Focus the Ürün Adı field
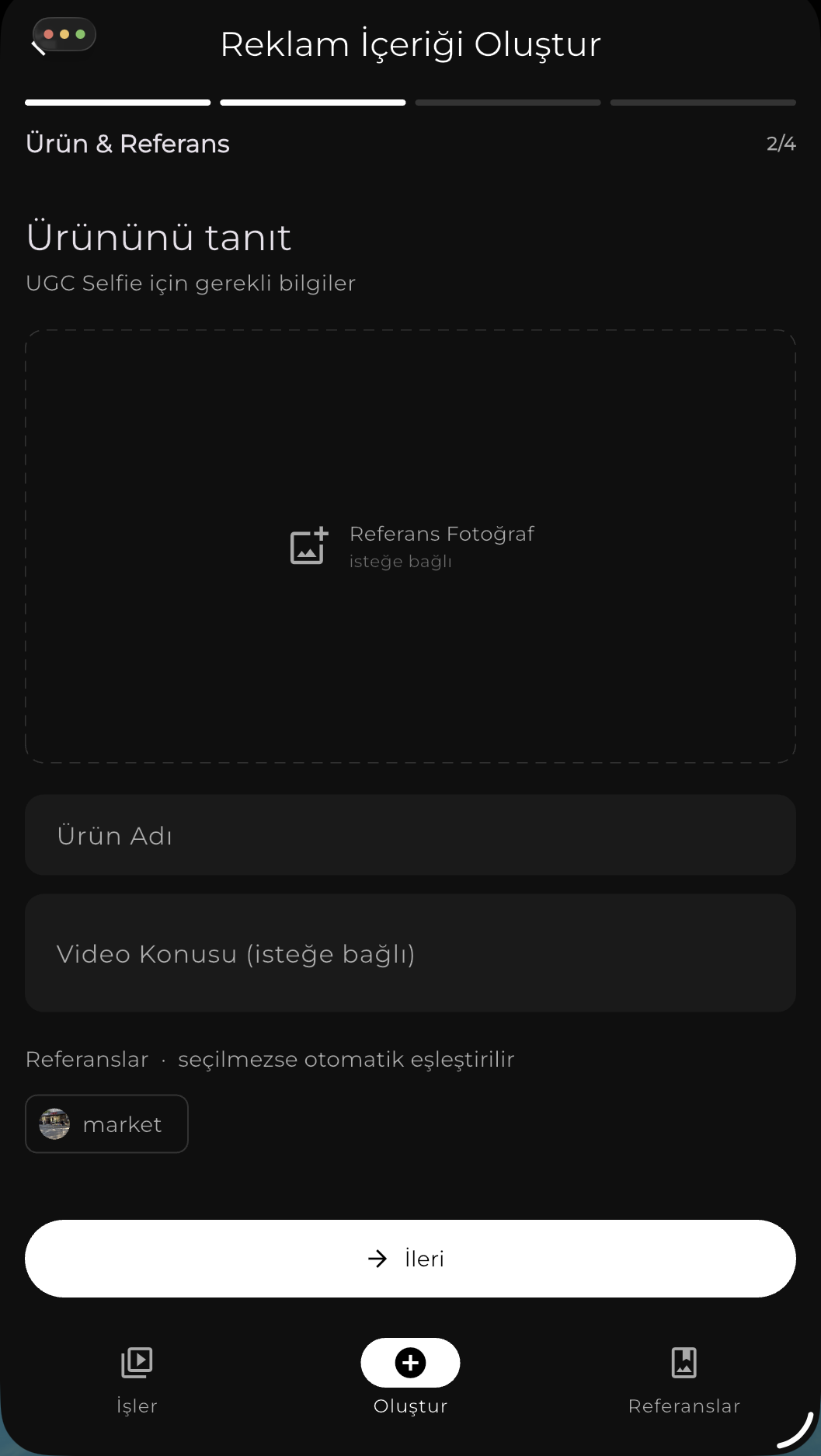 (x=410, y=835)
